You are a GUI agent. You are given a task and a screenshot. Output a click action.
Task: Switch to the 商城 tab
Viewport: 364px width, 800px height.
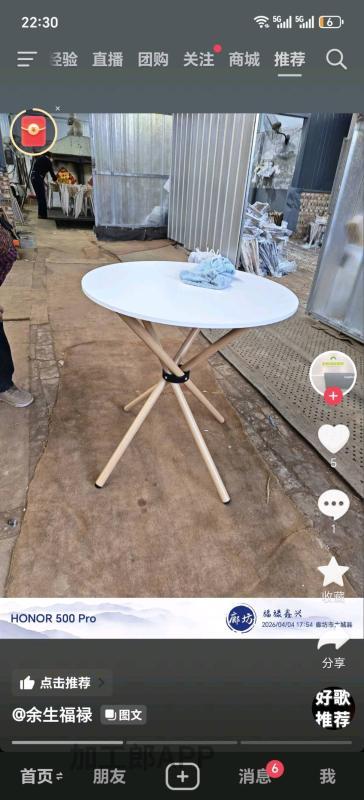[244, 60]
